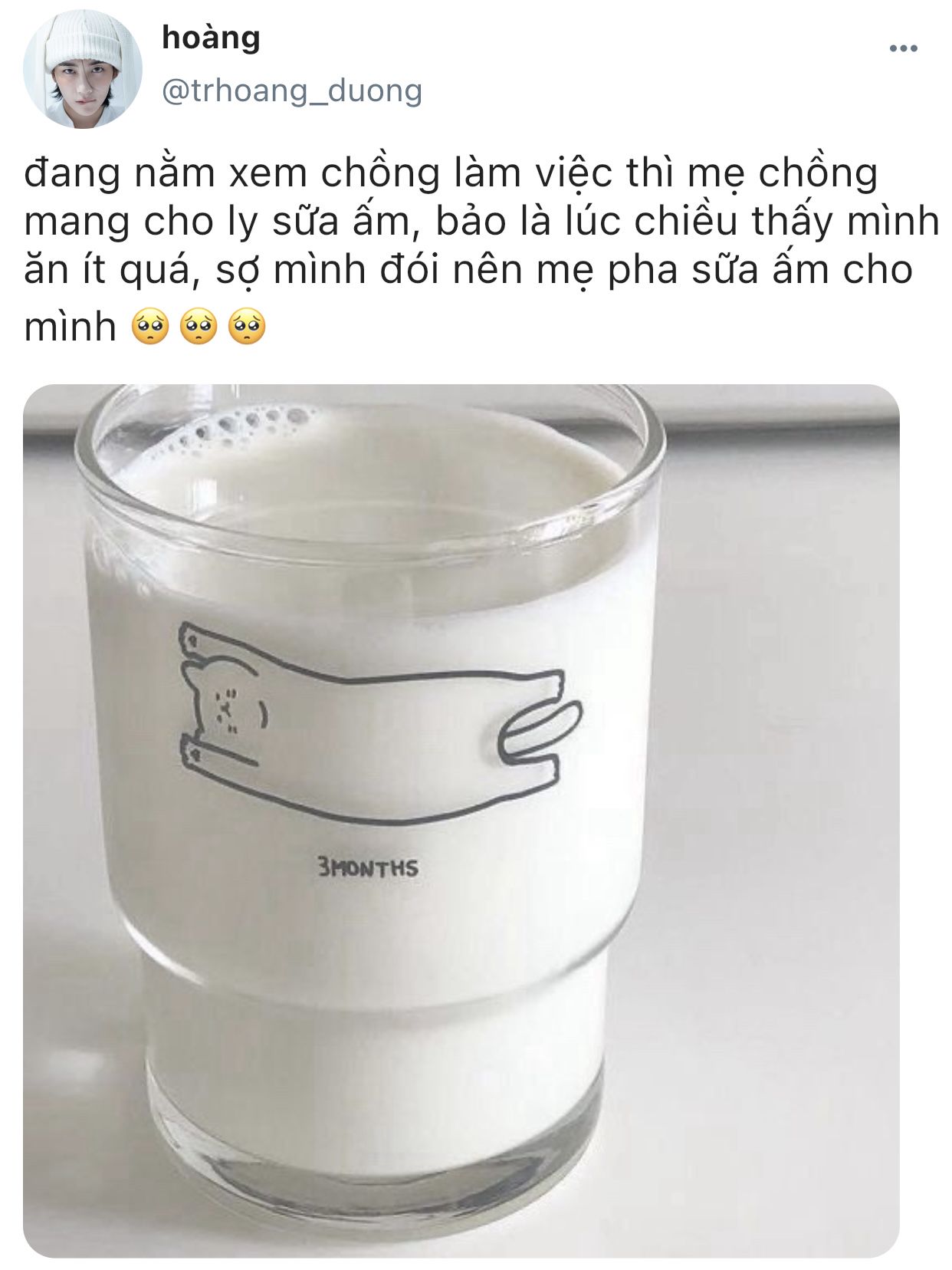Open the @trhoang_duong profile handle
The image size is (952, 1270).
pos(292,90)
